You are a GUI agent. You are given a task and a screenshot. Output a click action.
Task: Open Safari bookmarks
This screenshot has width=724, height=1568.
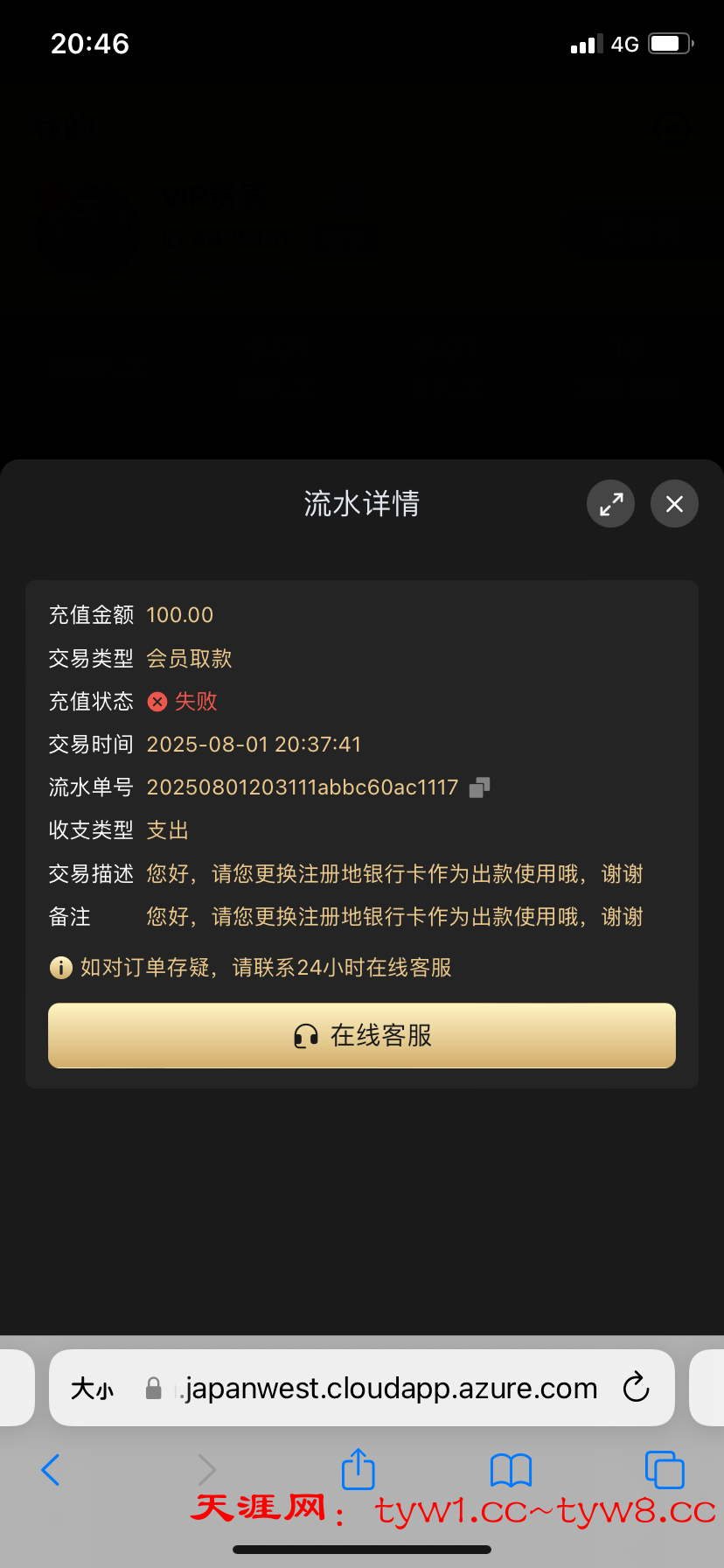point(512,1469)
